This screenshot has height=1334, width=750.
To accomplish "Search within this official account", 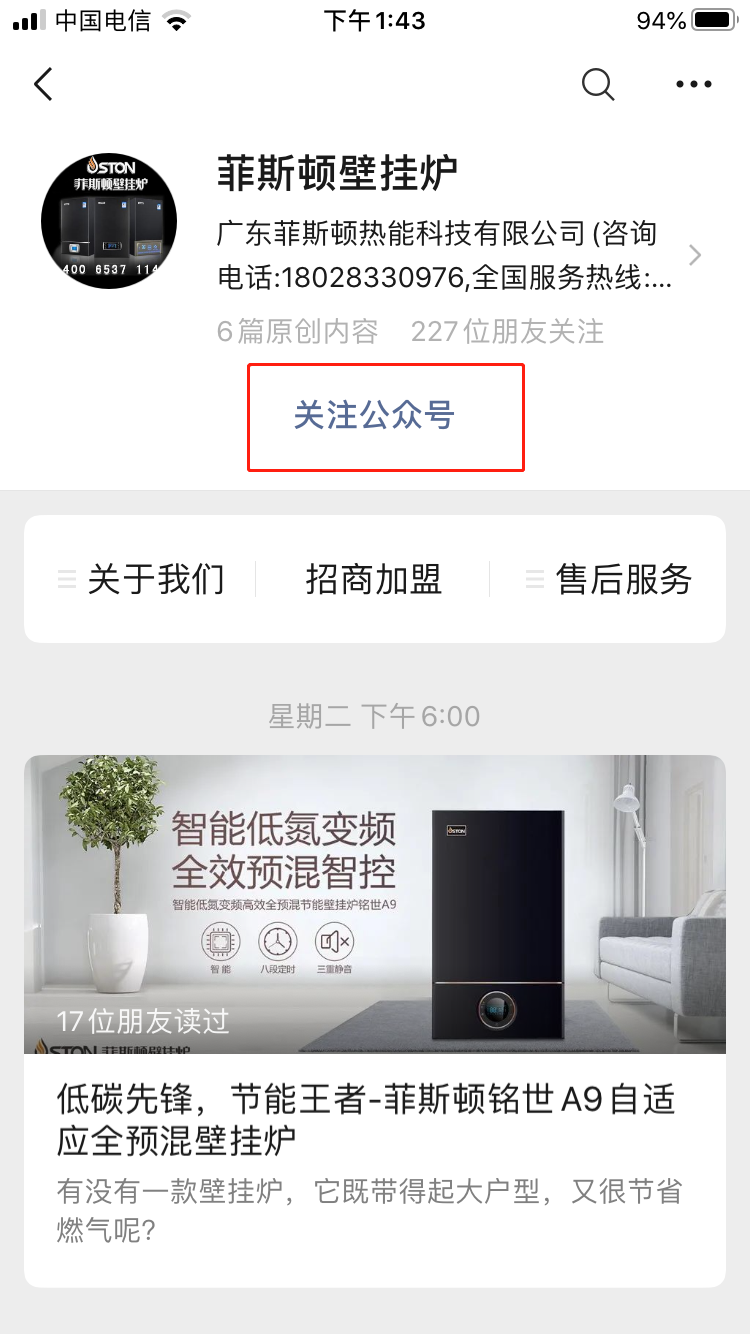I will point(597,84).
